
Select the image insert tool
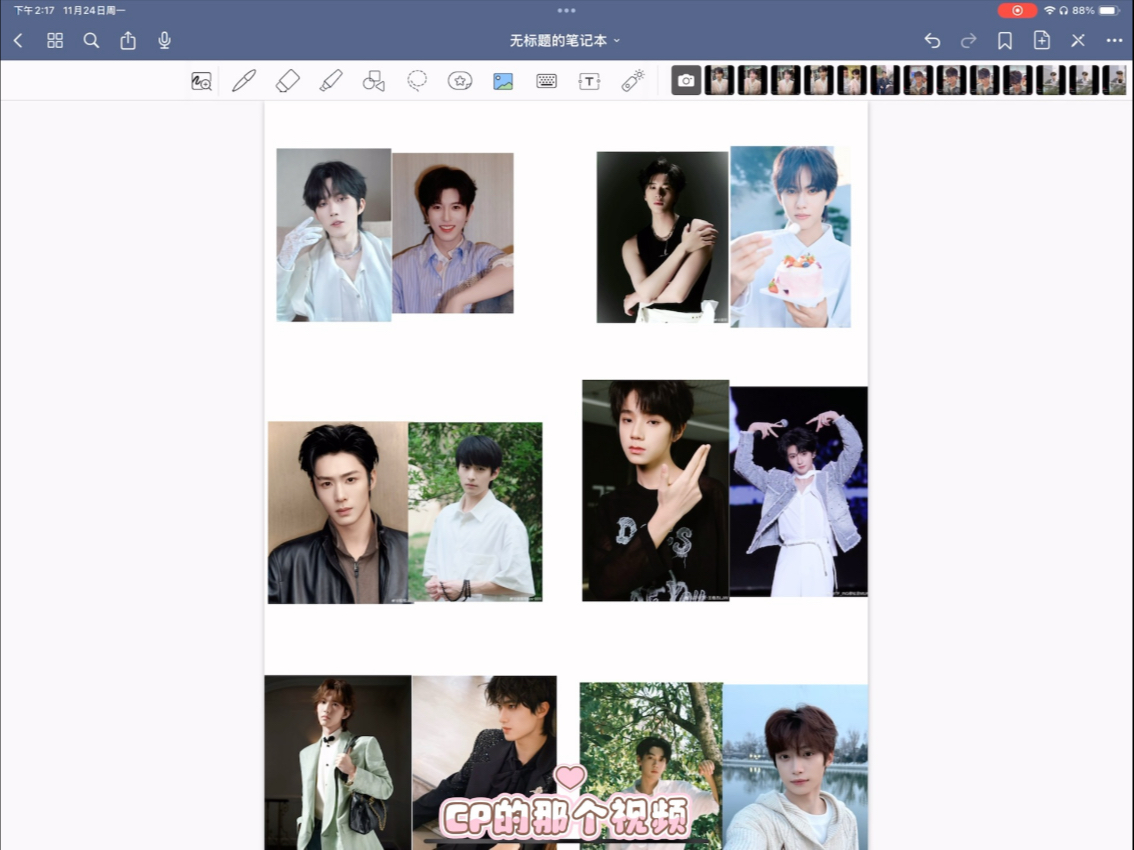click(503, 81)
